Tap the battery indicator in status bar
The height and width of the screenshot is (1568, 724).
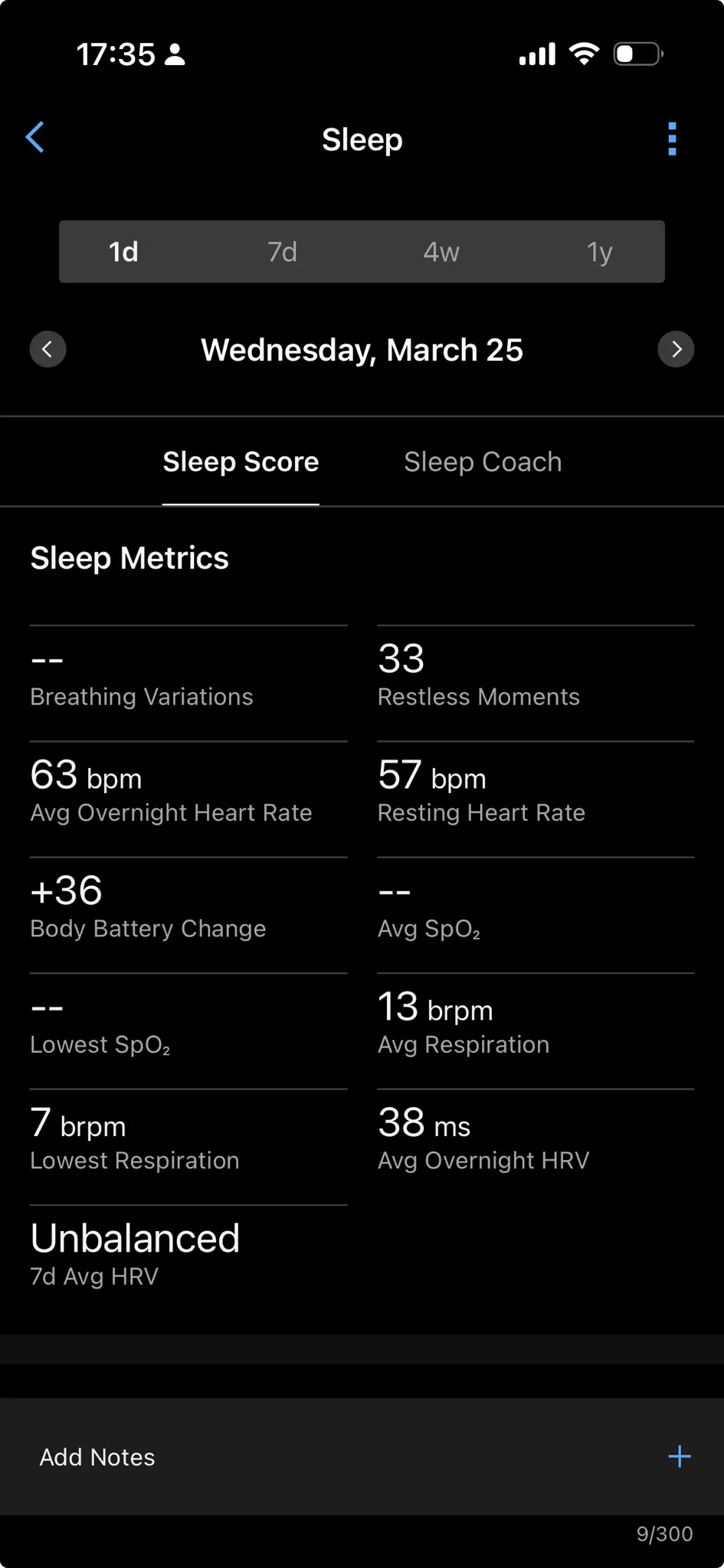click(637, 53)
